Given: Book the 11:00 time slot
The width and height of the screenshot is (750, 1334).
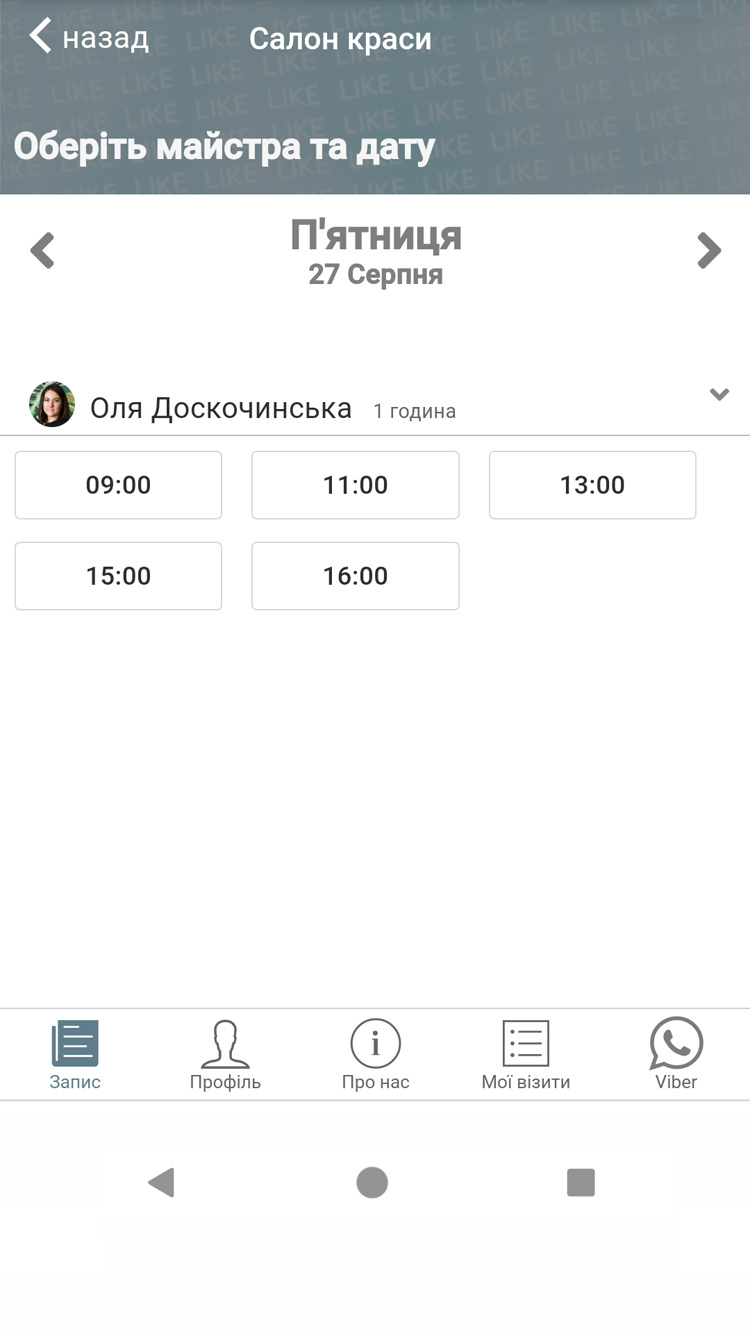Looking at the screenshot, I should [355, 485].
